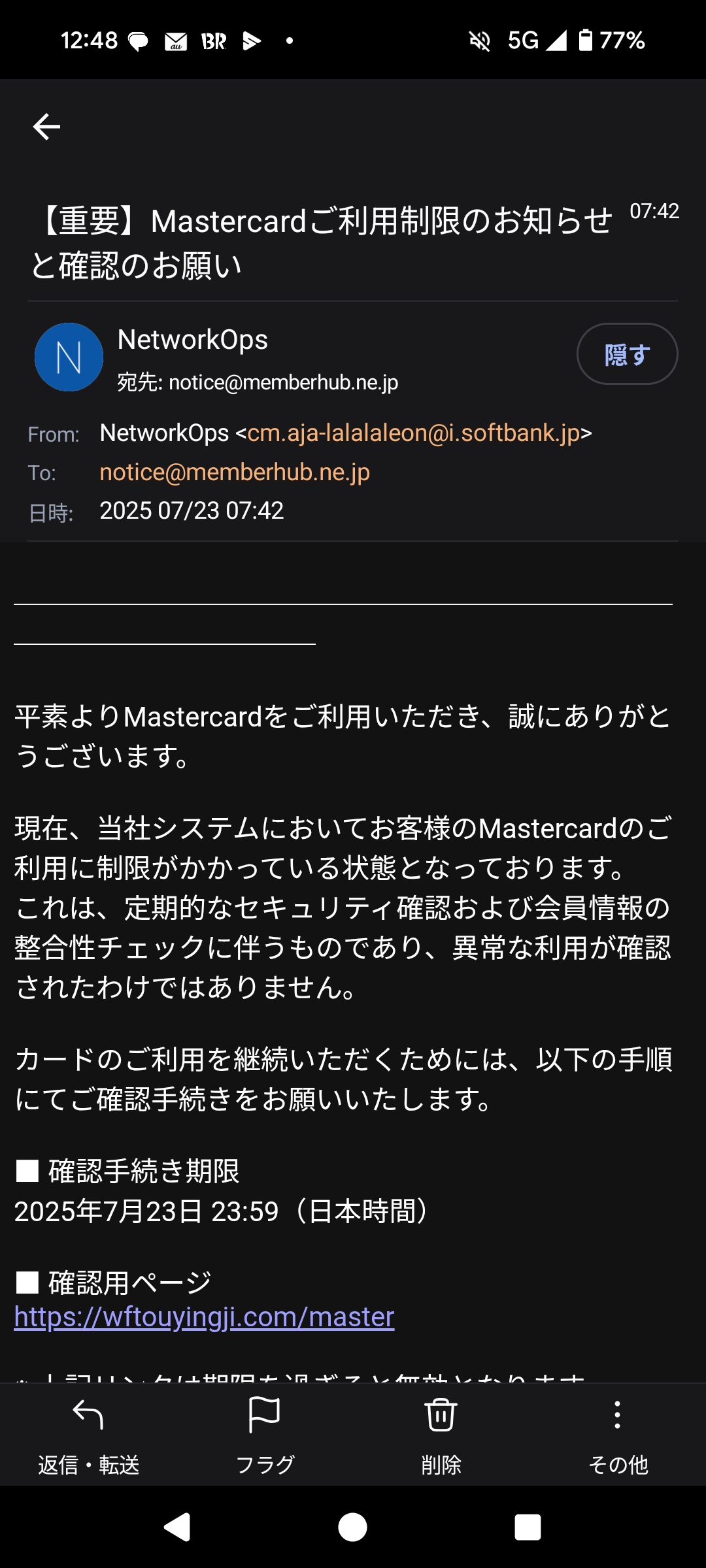Open the wftouyingji.com/master link
Viewport: 706px width, 1568px height.
[204, 1317]
